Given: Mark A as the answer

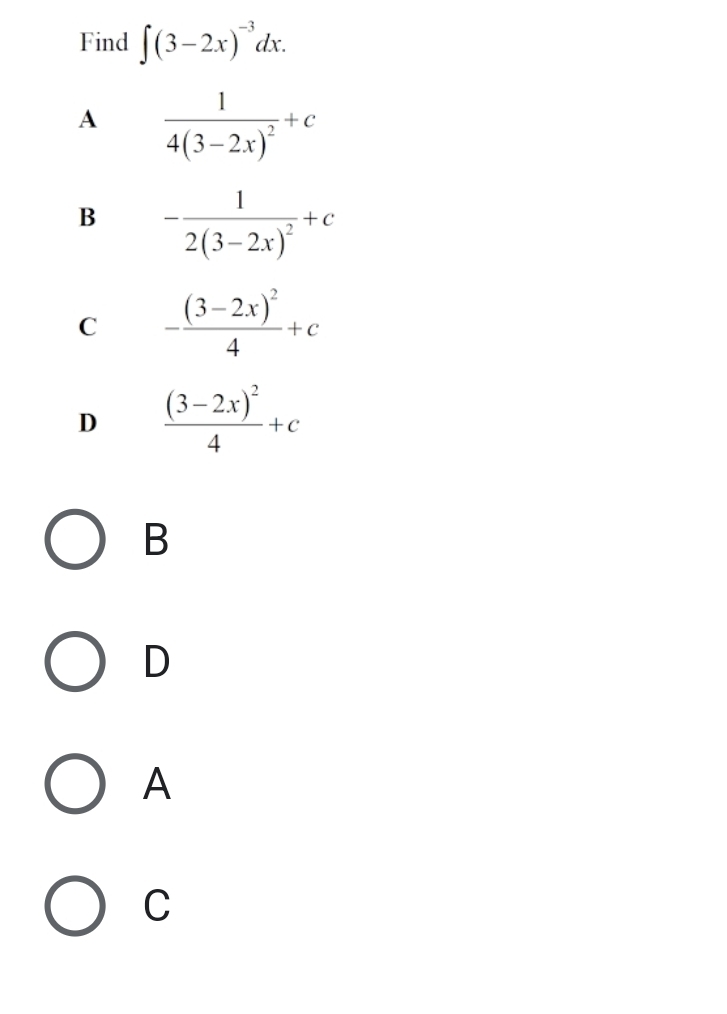Looking at the screenshot, I should click(x=75, y=785).
